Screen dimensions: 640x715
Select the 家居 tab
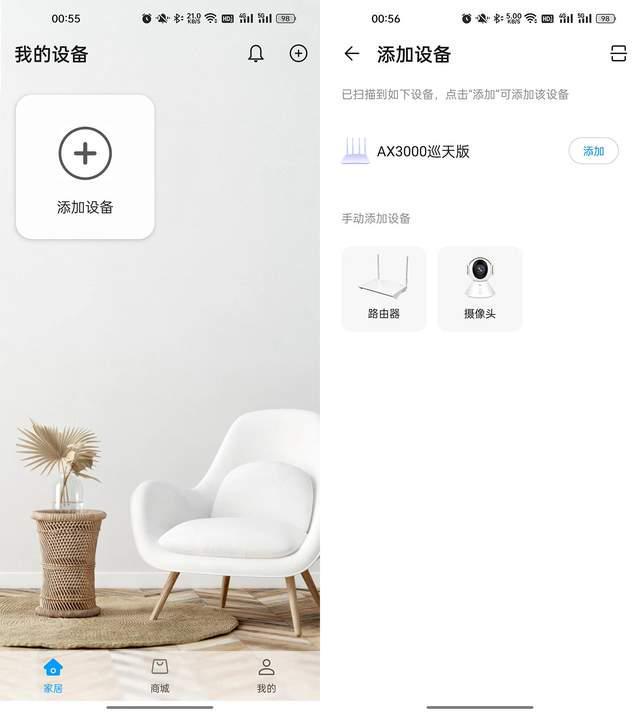point(53,676)
